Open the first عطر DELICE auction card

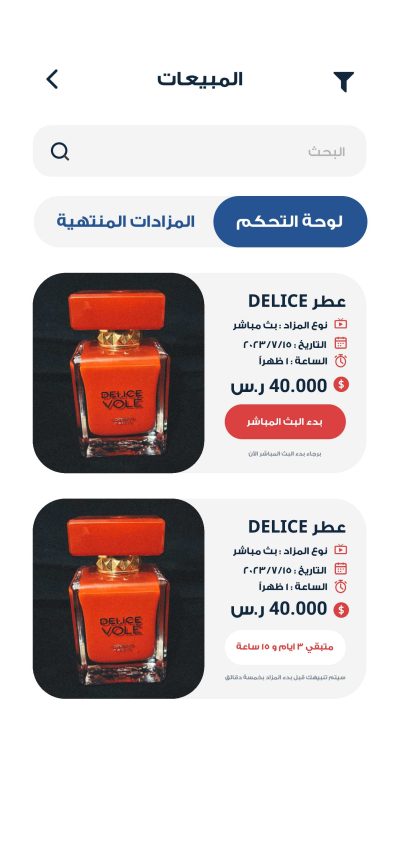199,373
